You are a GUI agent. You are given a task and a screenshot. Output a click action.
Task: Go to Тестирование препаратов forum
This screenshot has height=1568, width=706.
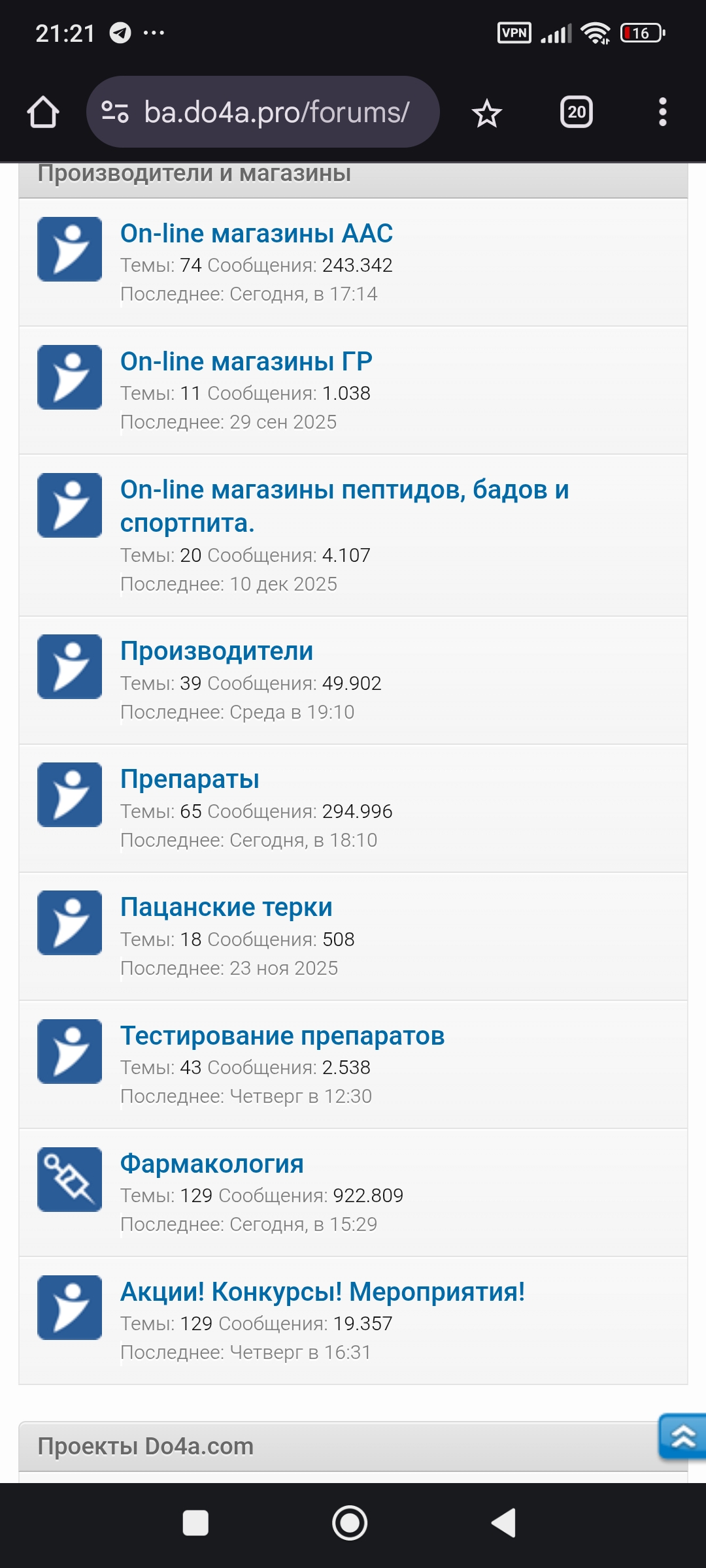pyautogui.click(x=282, y=1036)
